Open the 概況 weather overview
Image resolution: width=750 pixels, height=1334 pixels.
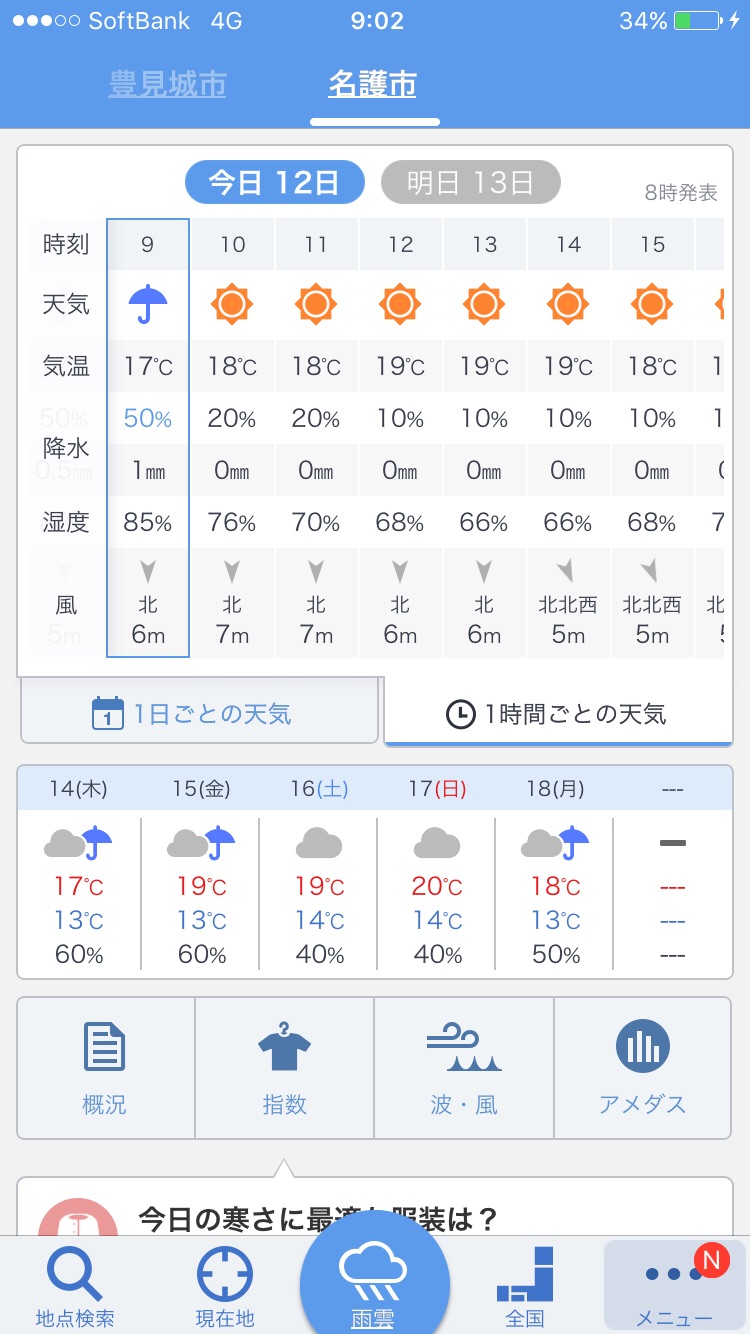pos(105,1068)
